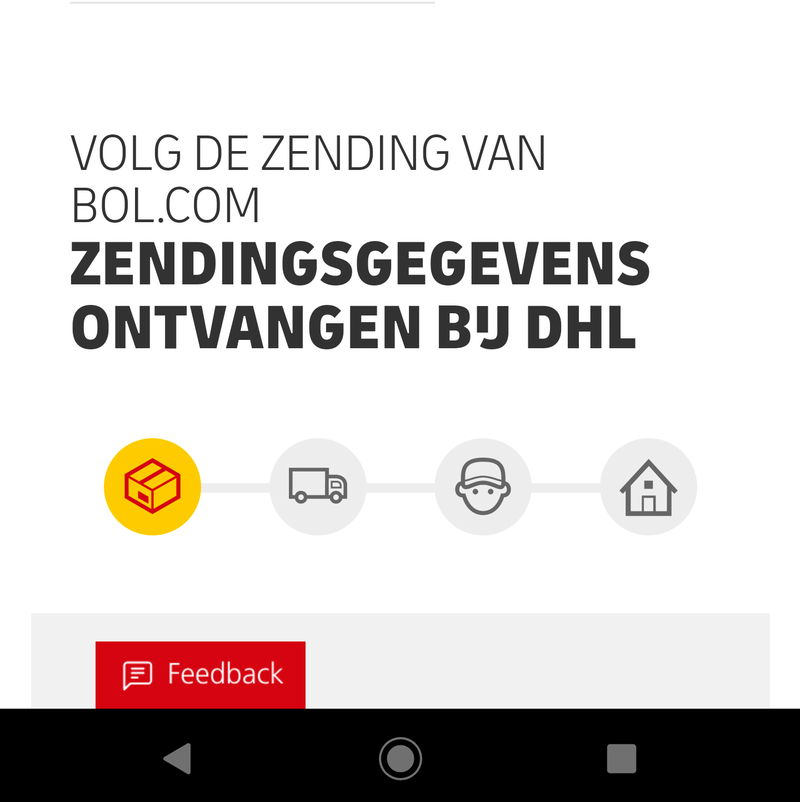Open the red Feedback button
The image size is (800, 802).
(201, 674)
